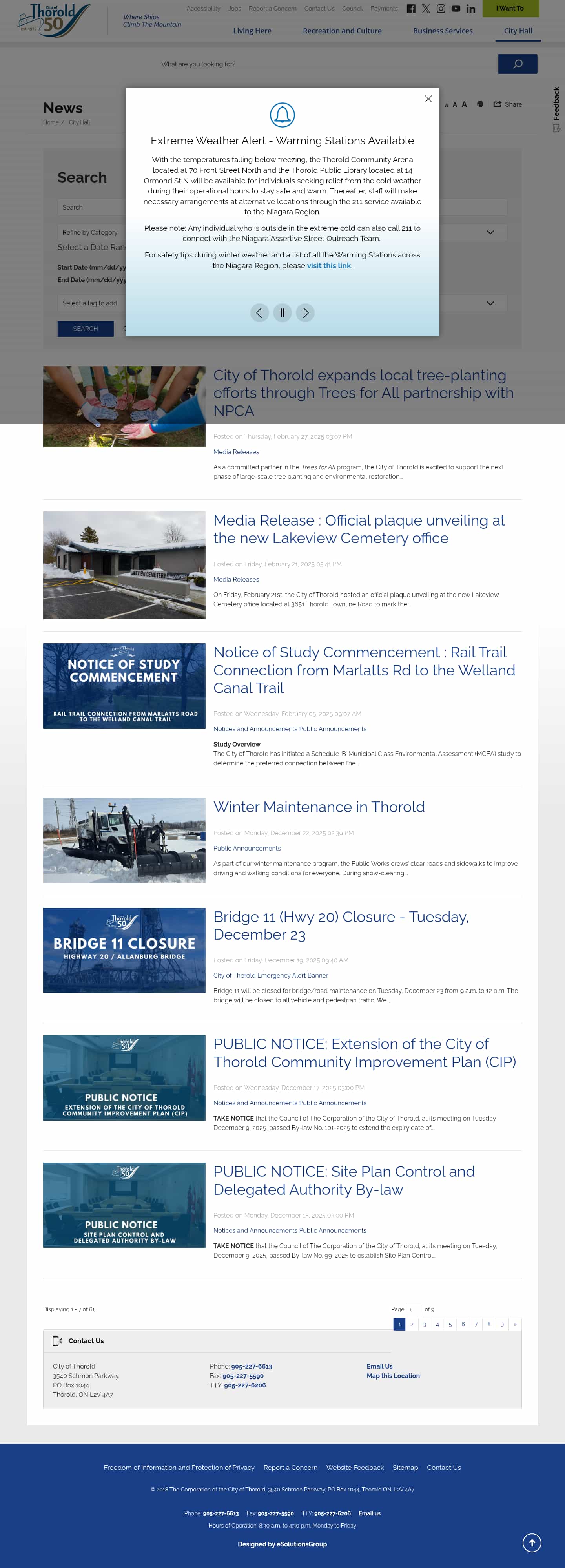Visit the city's YouTube channel
This screenshot has width=565, height=1568.
point(456,9)
